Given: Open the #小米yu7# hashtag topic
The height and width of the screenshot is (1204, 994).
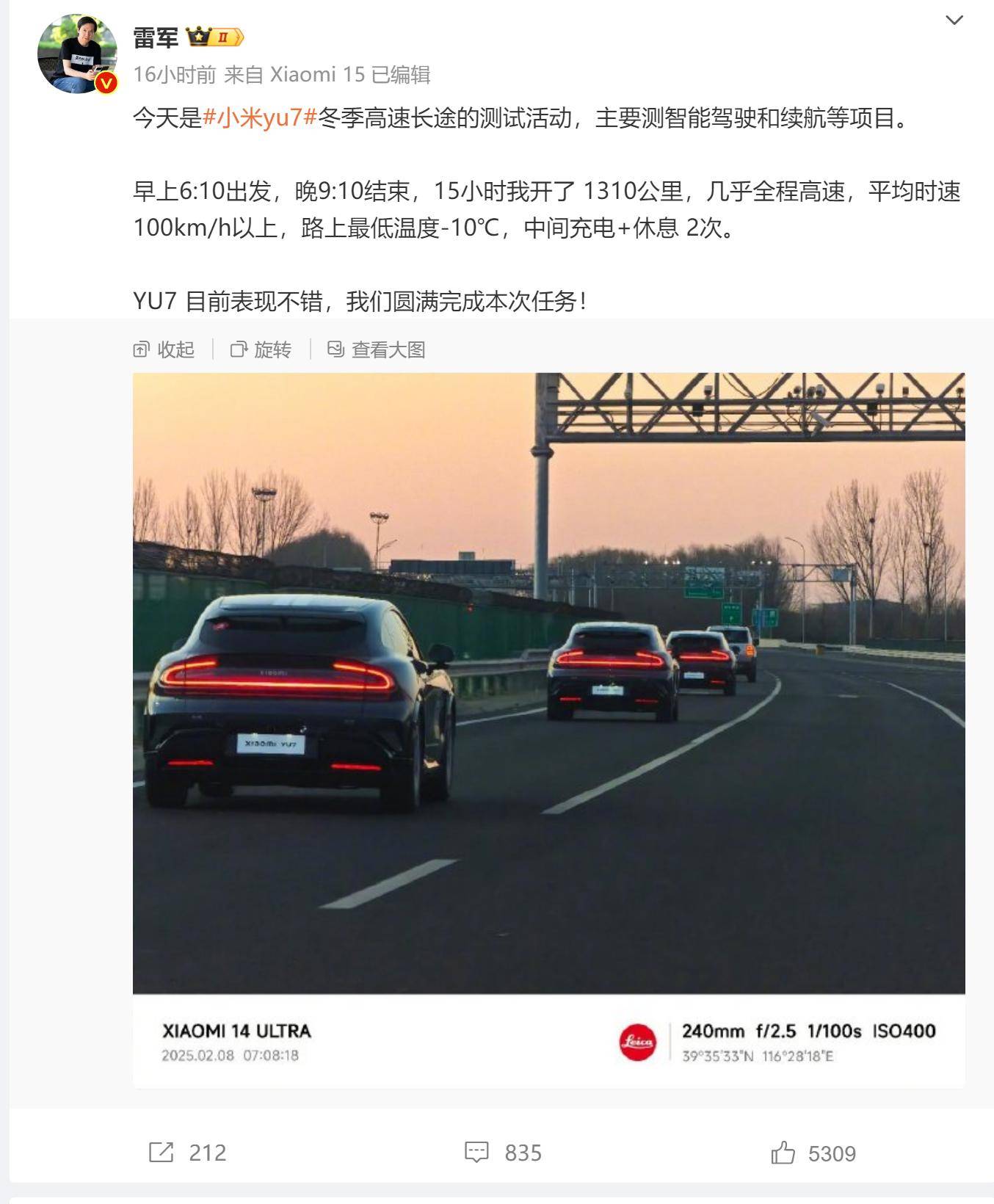Looking at the screenshot, I should (260, 117).
